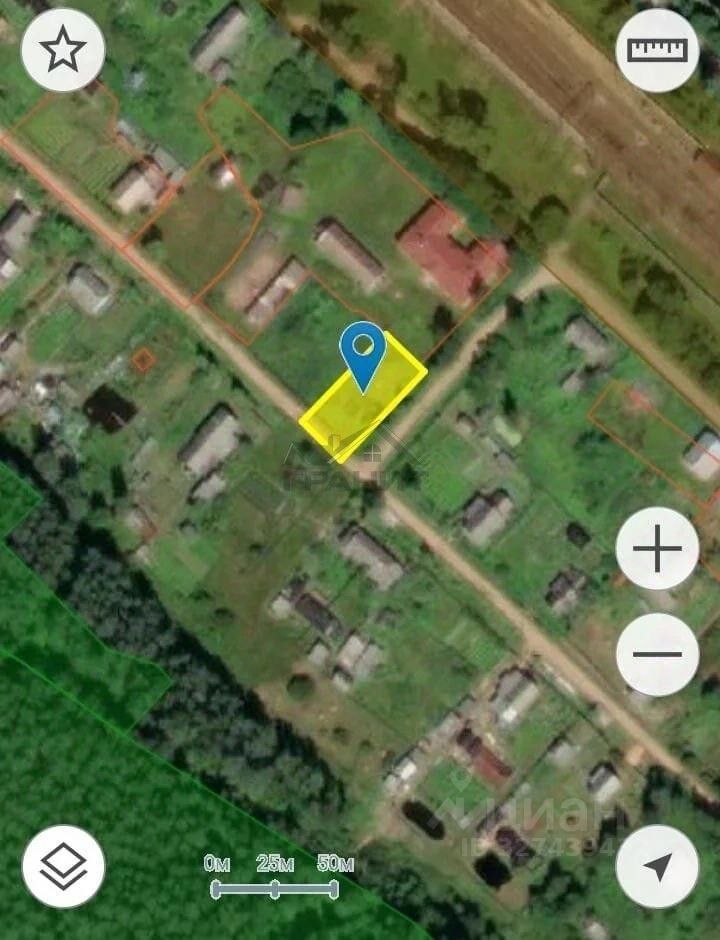The image size is (720, 940).
Task: Zoom in on the map with plus
Action: point(657,549)
